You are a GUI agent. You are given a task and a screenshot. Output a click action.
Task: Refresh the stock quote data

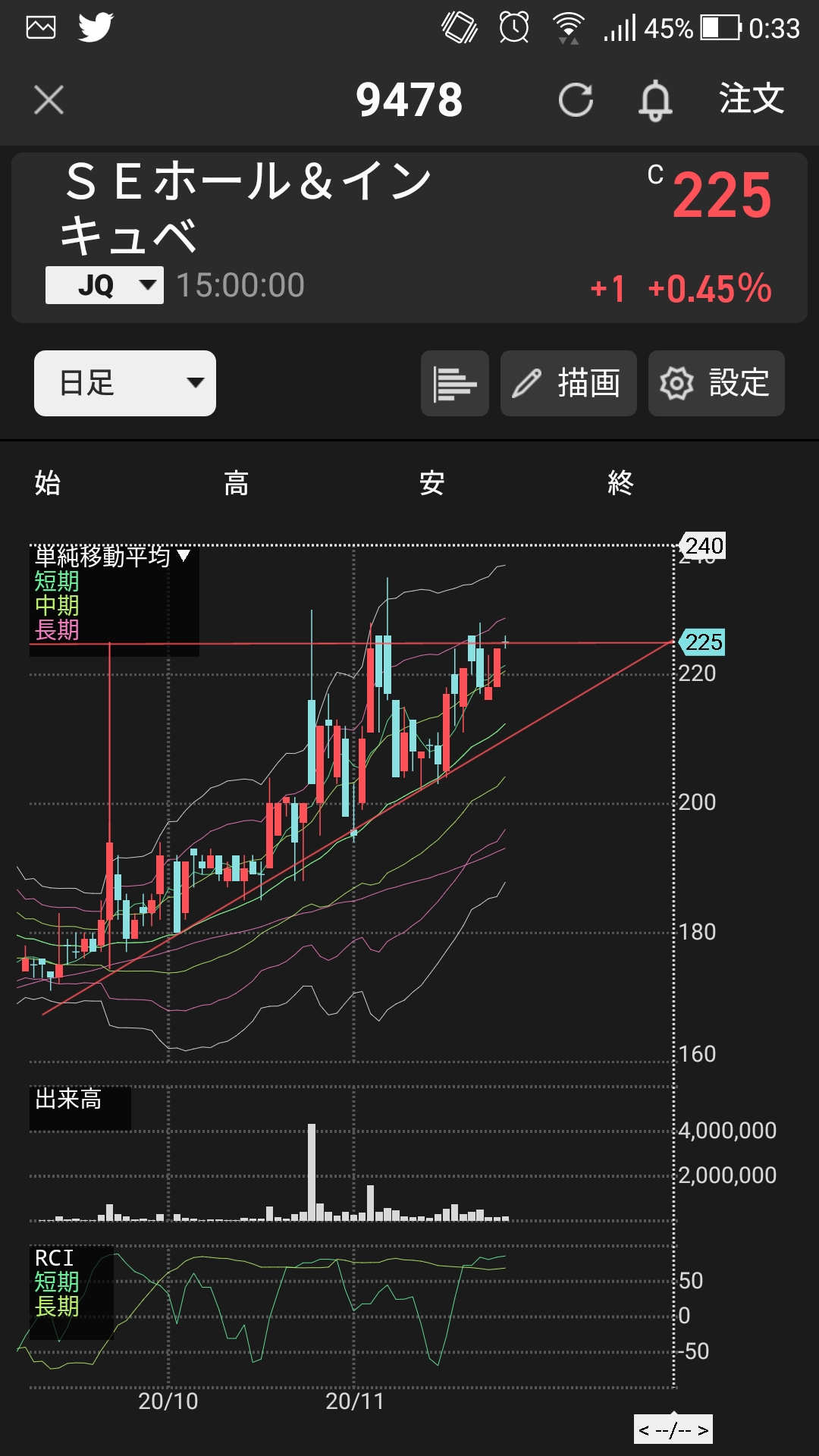click(576, 100)
